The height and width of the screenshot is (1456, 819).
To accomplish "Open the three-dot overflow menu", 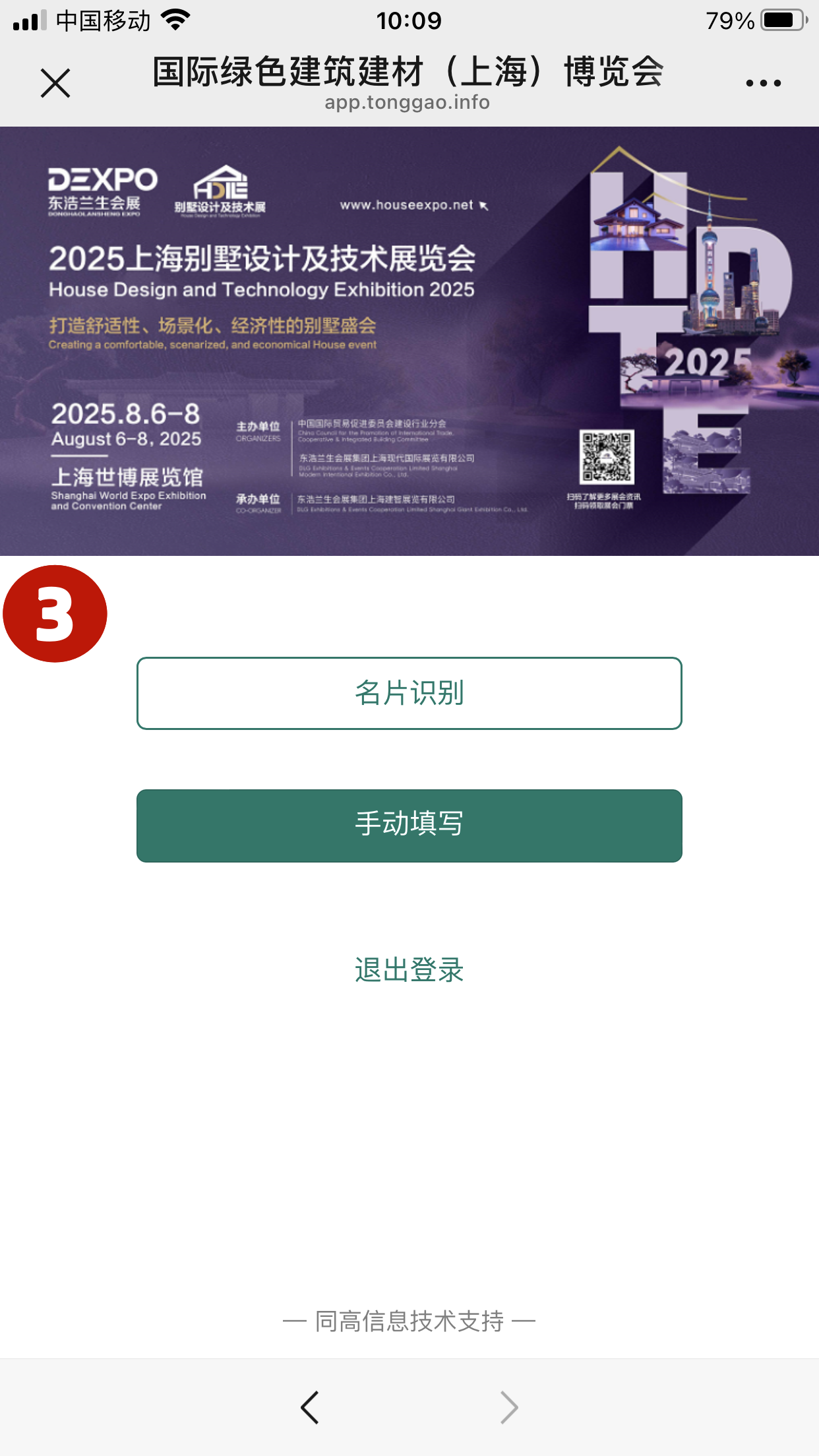I will tap(763, 83).
